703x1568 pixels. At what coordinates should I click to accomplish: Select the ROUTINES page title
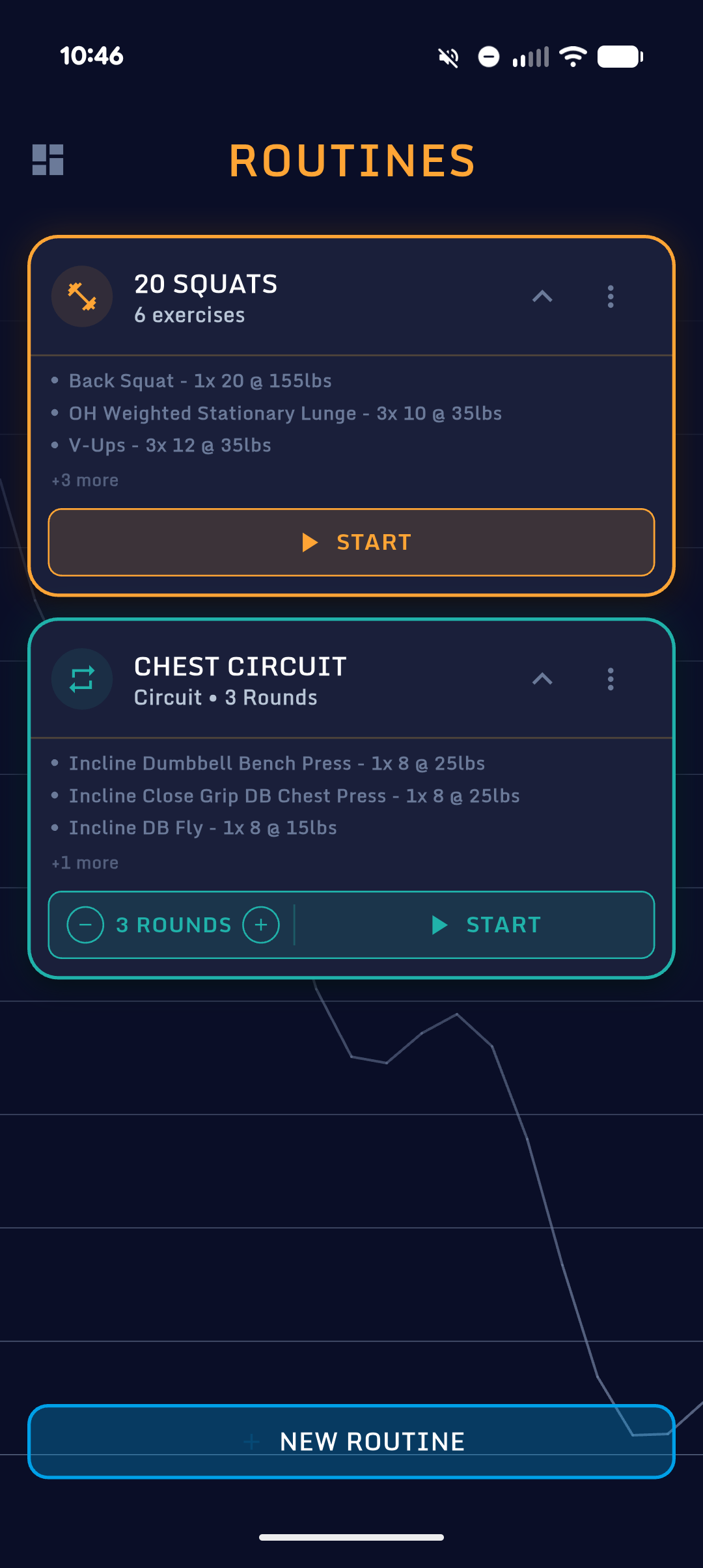pyautogui.click(x=351, y=159)
